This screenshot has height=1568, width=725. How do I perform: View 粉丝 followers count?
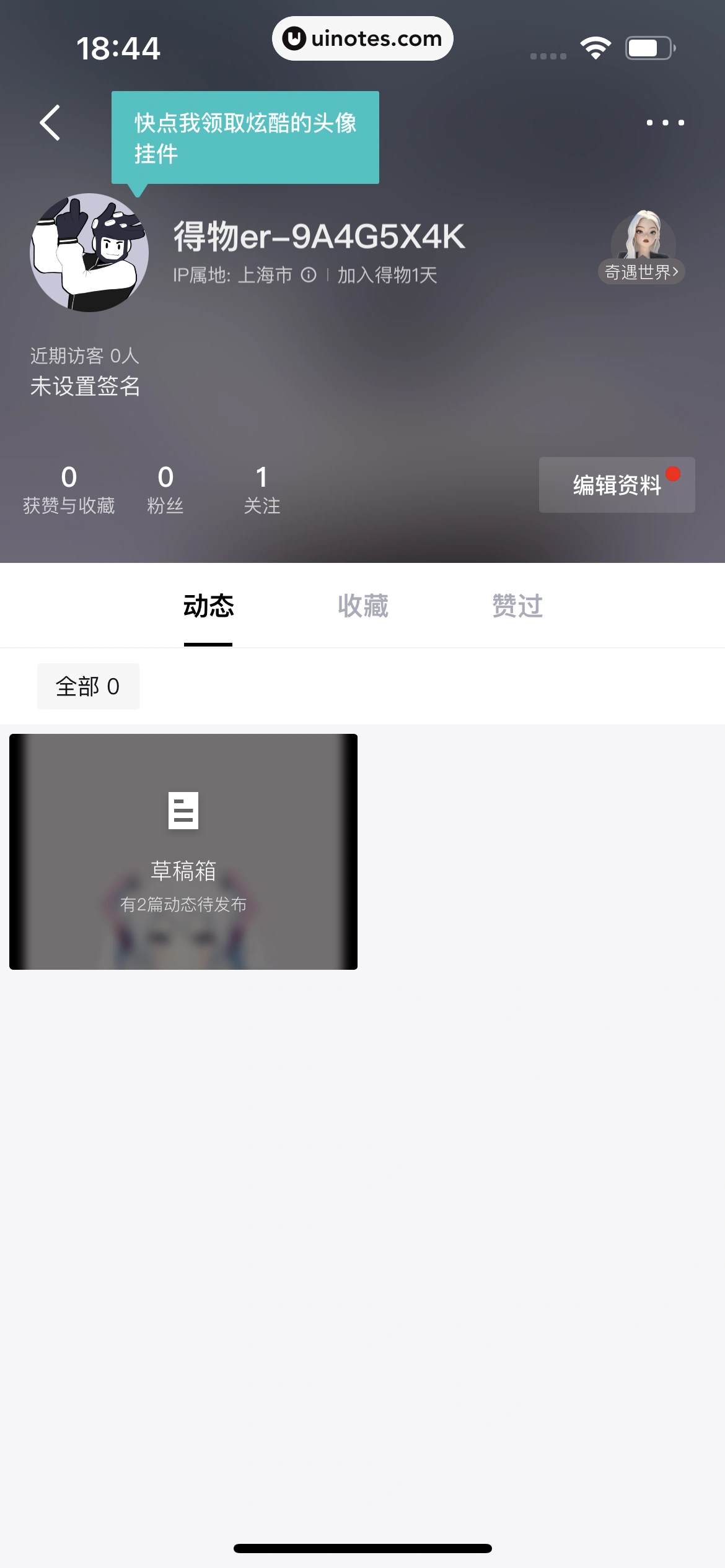coord(164,489)
